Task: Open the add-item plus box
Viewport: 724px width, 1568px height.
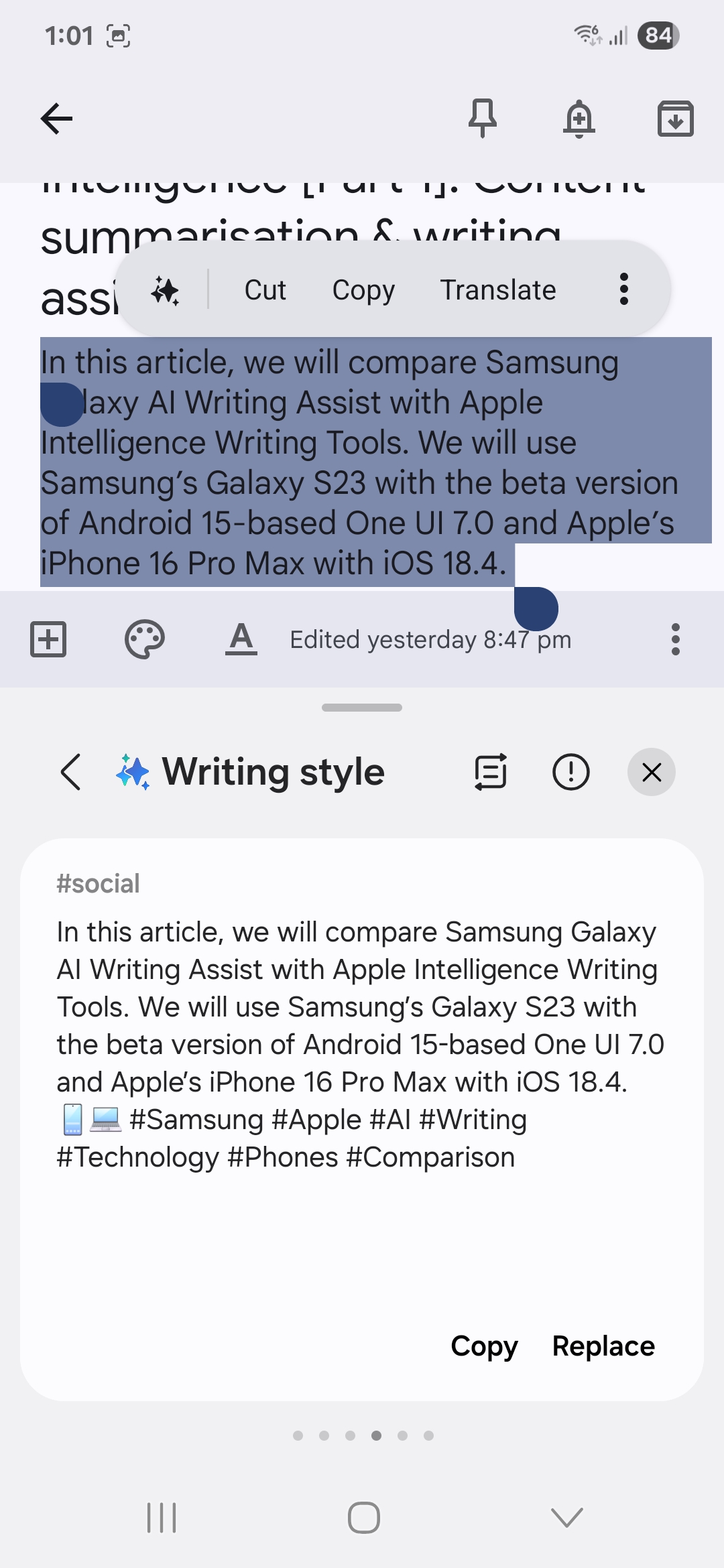Action: pos(48,639)
